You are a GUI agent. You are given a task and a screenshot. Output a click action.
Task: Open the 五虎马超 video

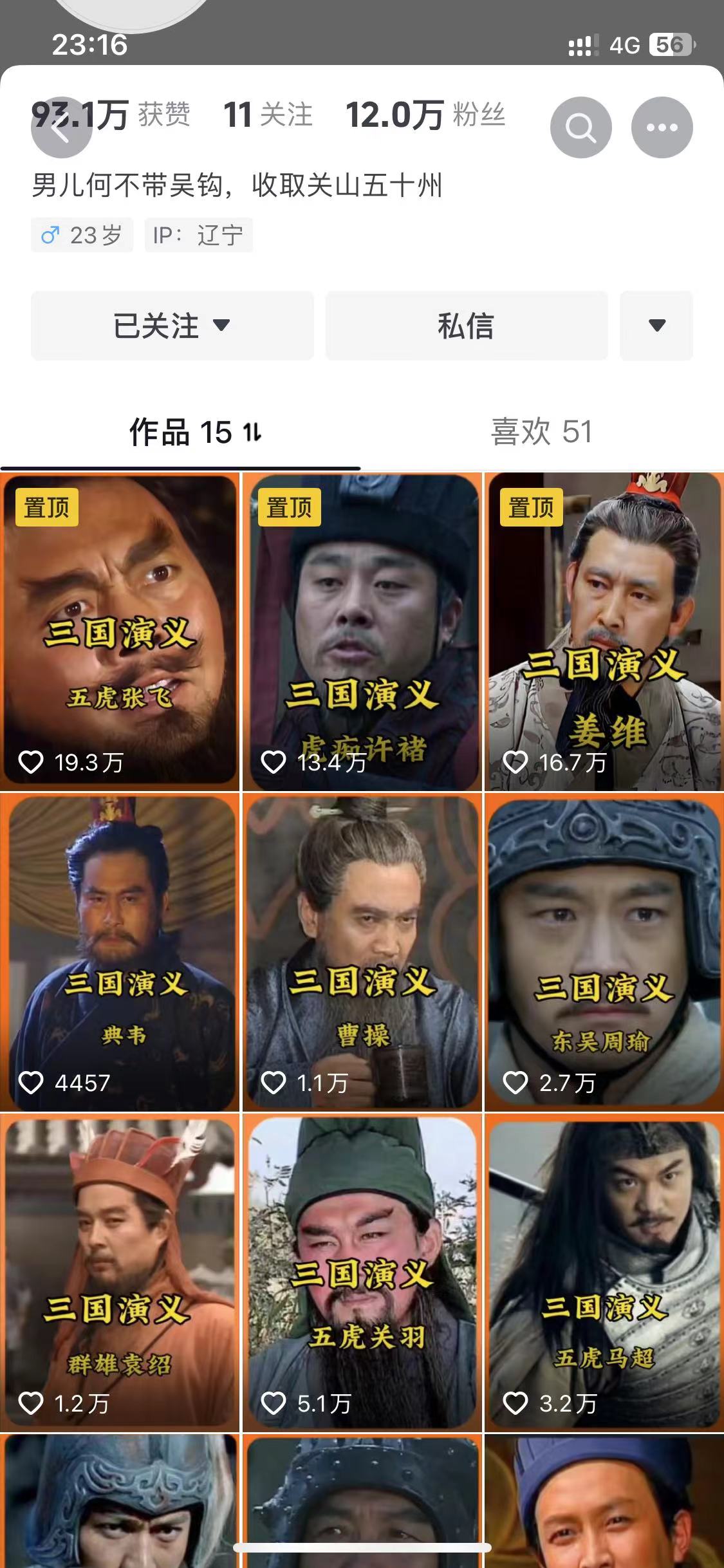pyautogui.click(x=604, y=1272)
